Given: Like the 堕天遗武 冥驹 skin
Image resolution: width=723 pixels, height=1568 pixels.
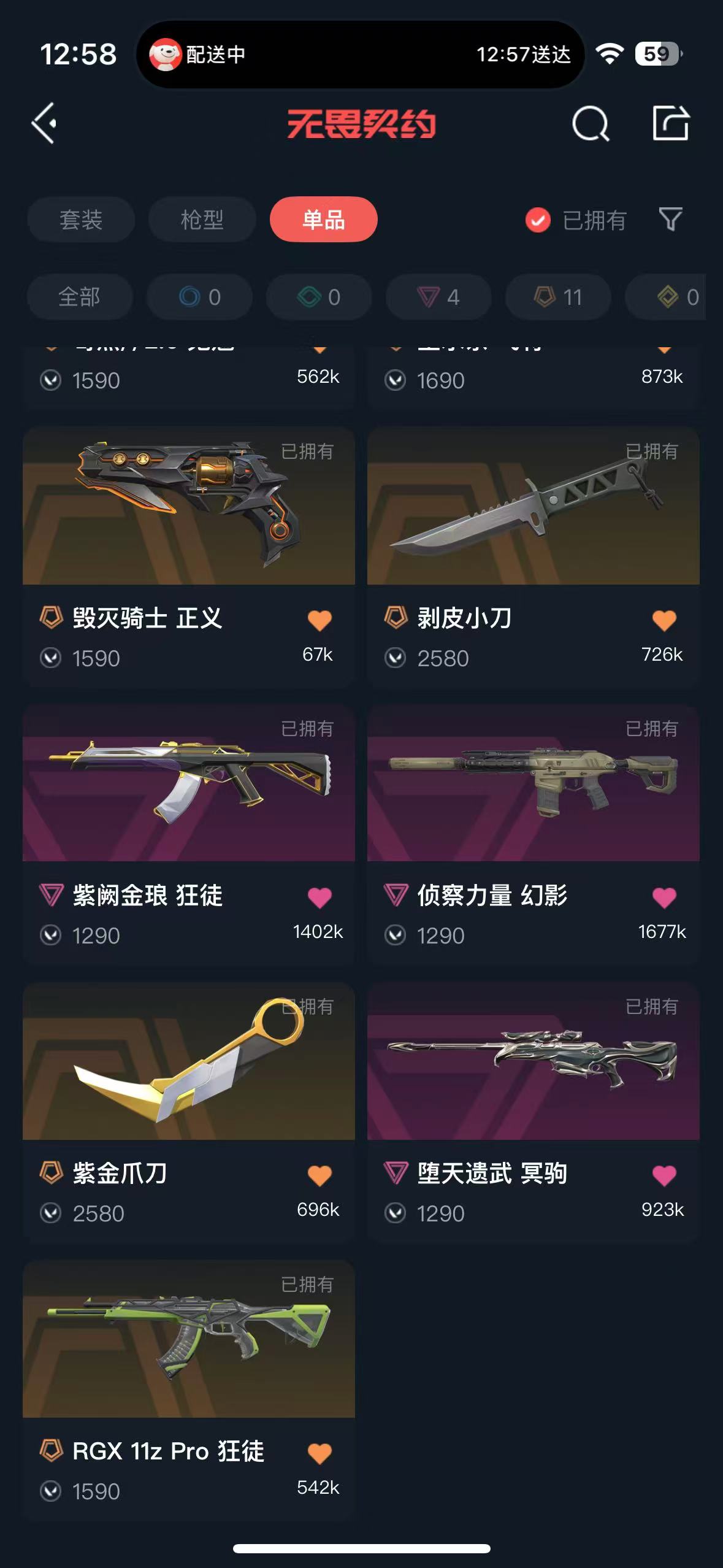Looking at the screenshot, I should (x=664, y=1175).
